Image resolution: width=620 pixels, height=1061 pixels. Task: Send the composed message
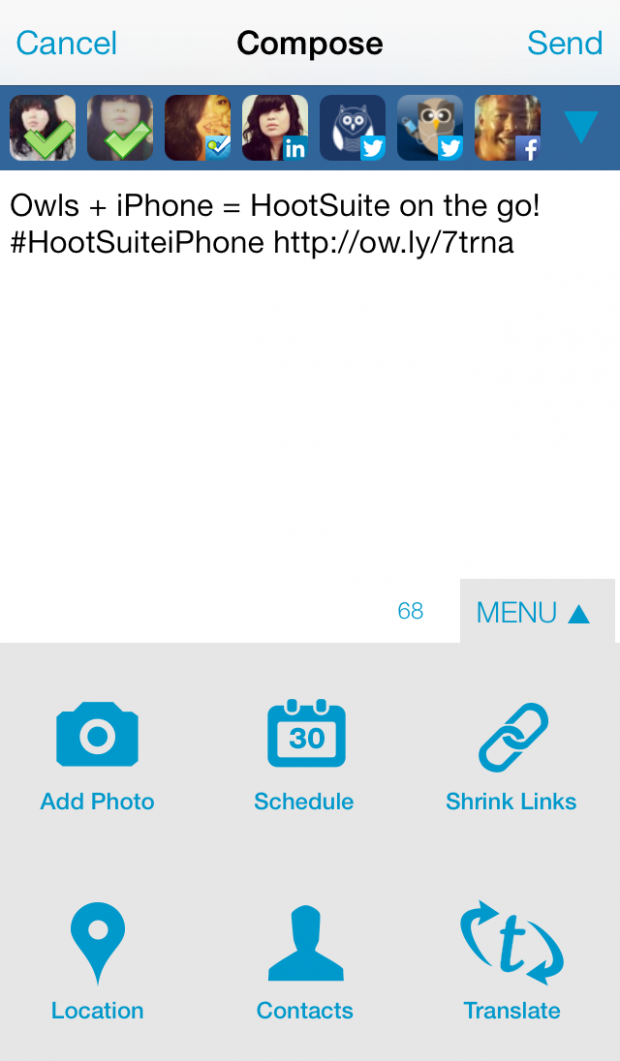[x=564, y=43]
